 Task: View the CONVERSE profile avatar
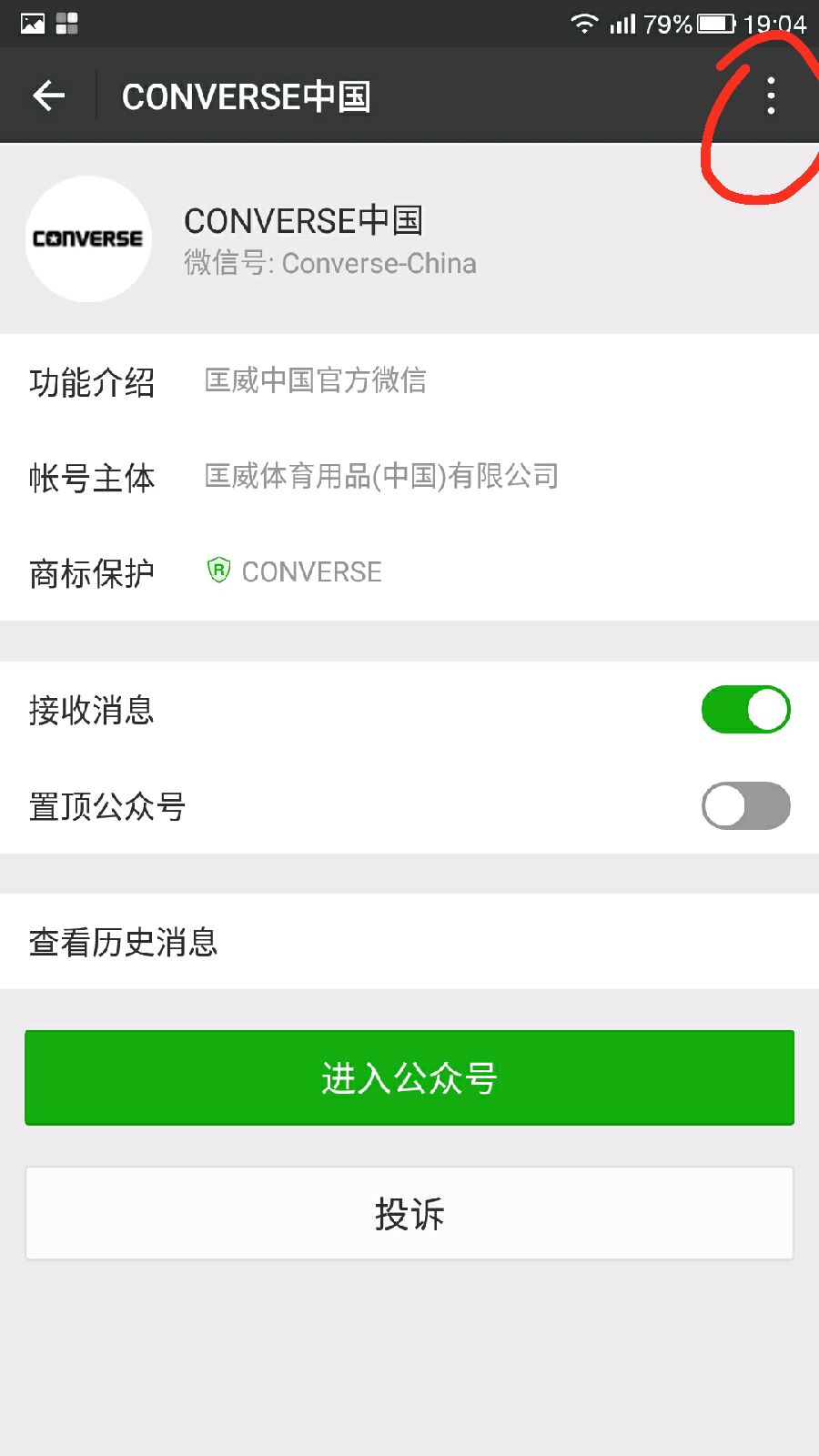(x=88, y=239)
